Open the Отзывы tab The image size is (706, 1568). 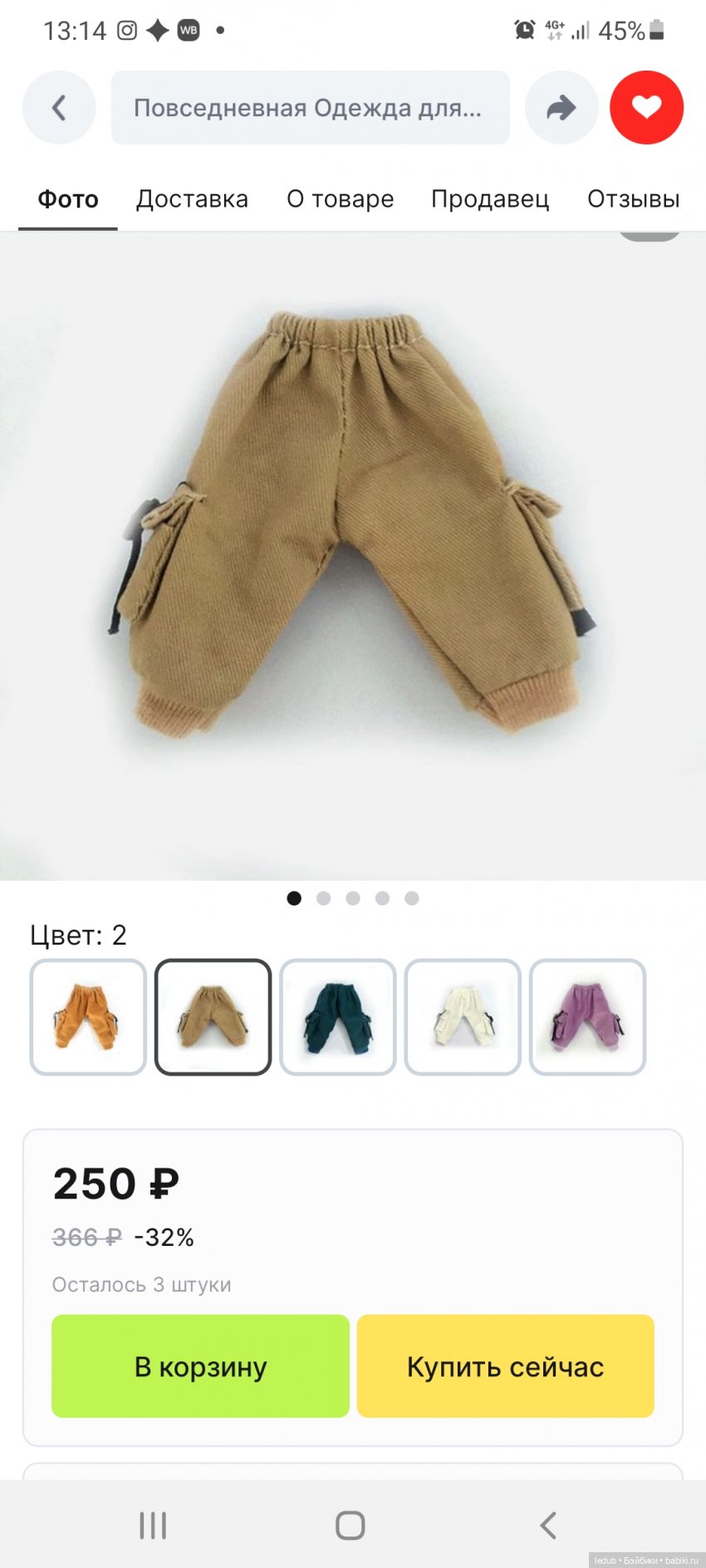(x=633, y=199)
